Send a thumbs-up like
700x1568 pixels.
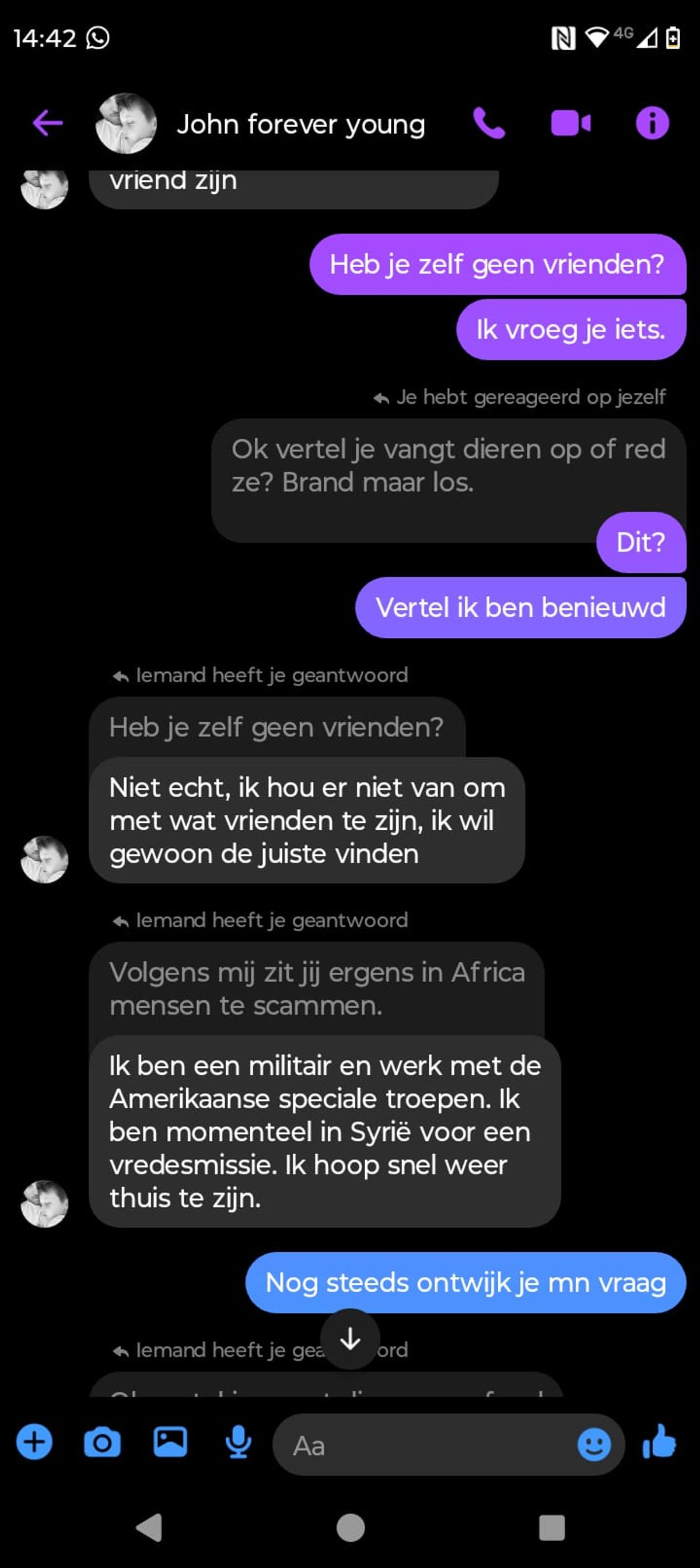[660, 1442]
